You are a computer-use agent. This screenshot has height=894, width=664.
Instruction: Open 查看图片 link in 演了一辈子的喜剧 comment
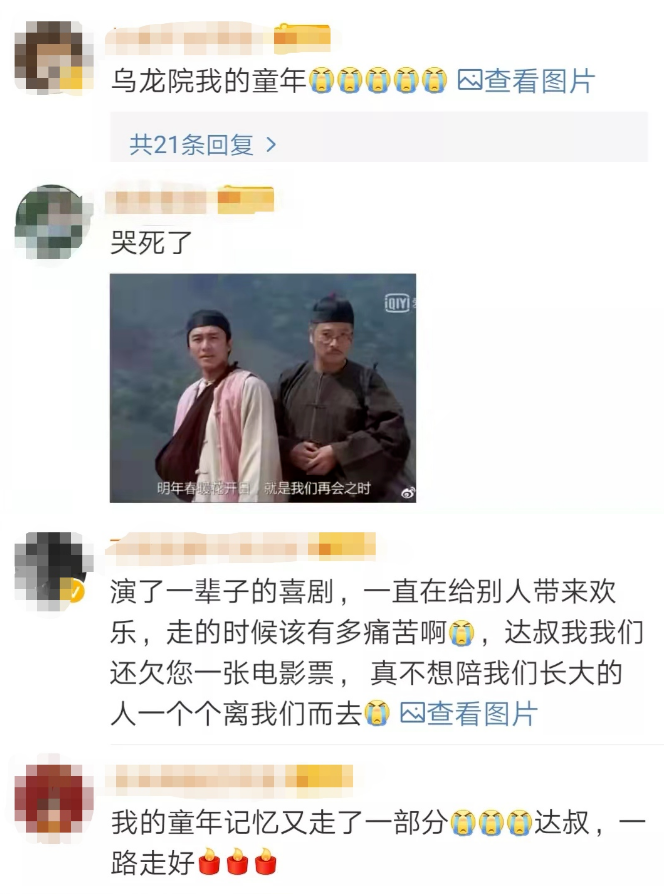468,714
